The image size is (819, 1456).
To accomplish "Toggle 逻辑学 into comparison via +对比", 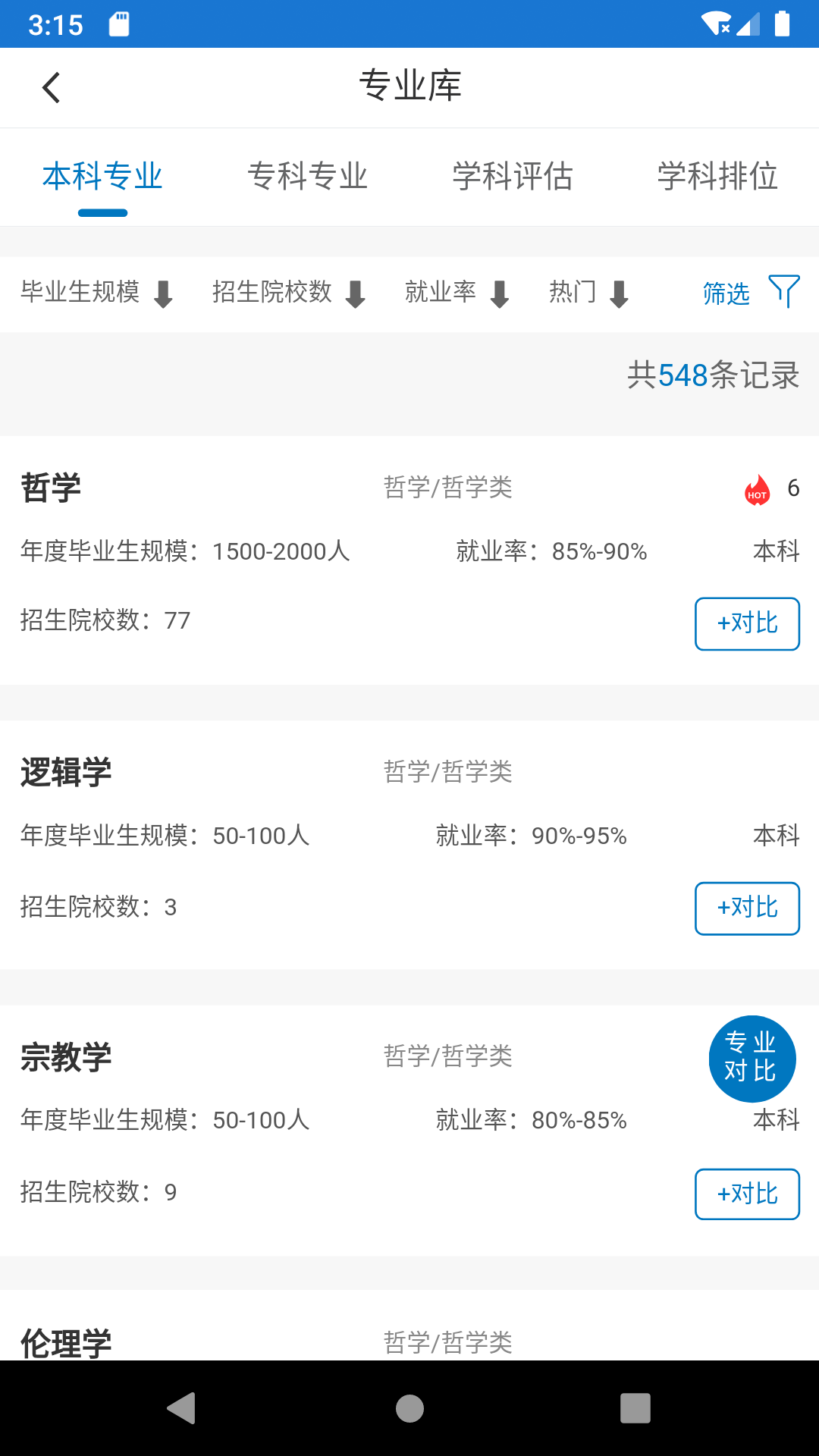I will 747,908.
